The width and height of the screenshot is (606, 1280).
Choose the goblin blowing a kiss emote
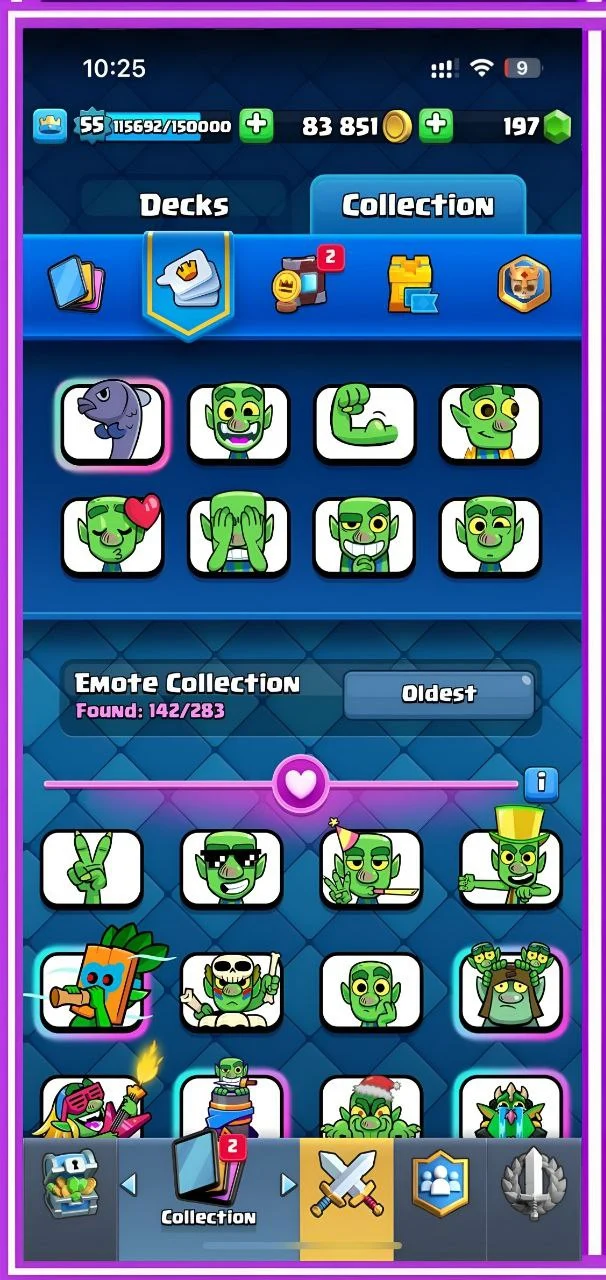[x=111, y=537]
